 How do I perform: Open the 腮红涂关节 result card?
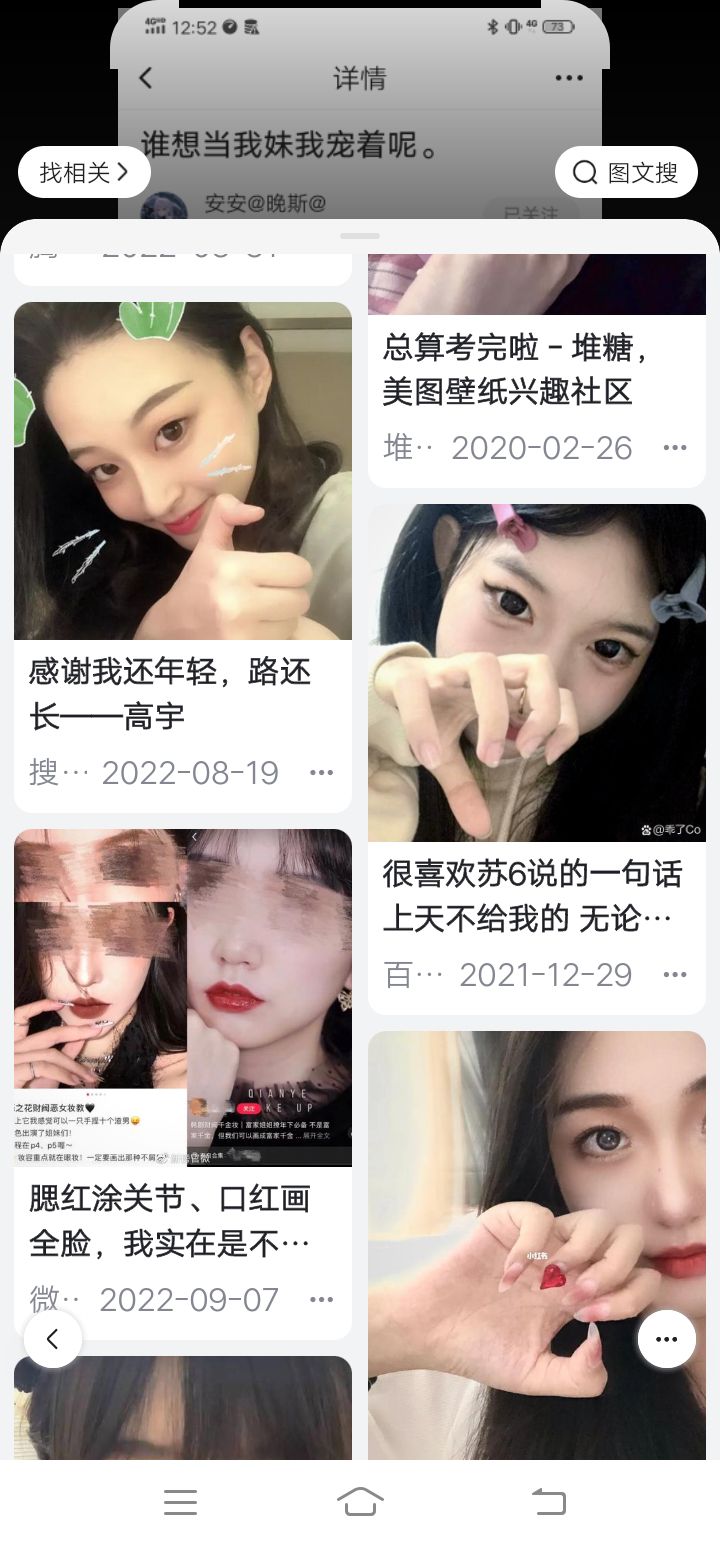click(x=182, y=1220)
